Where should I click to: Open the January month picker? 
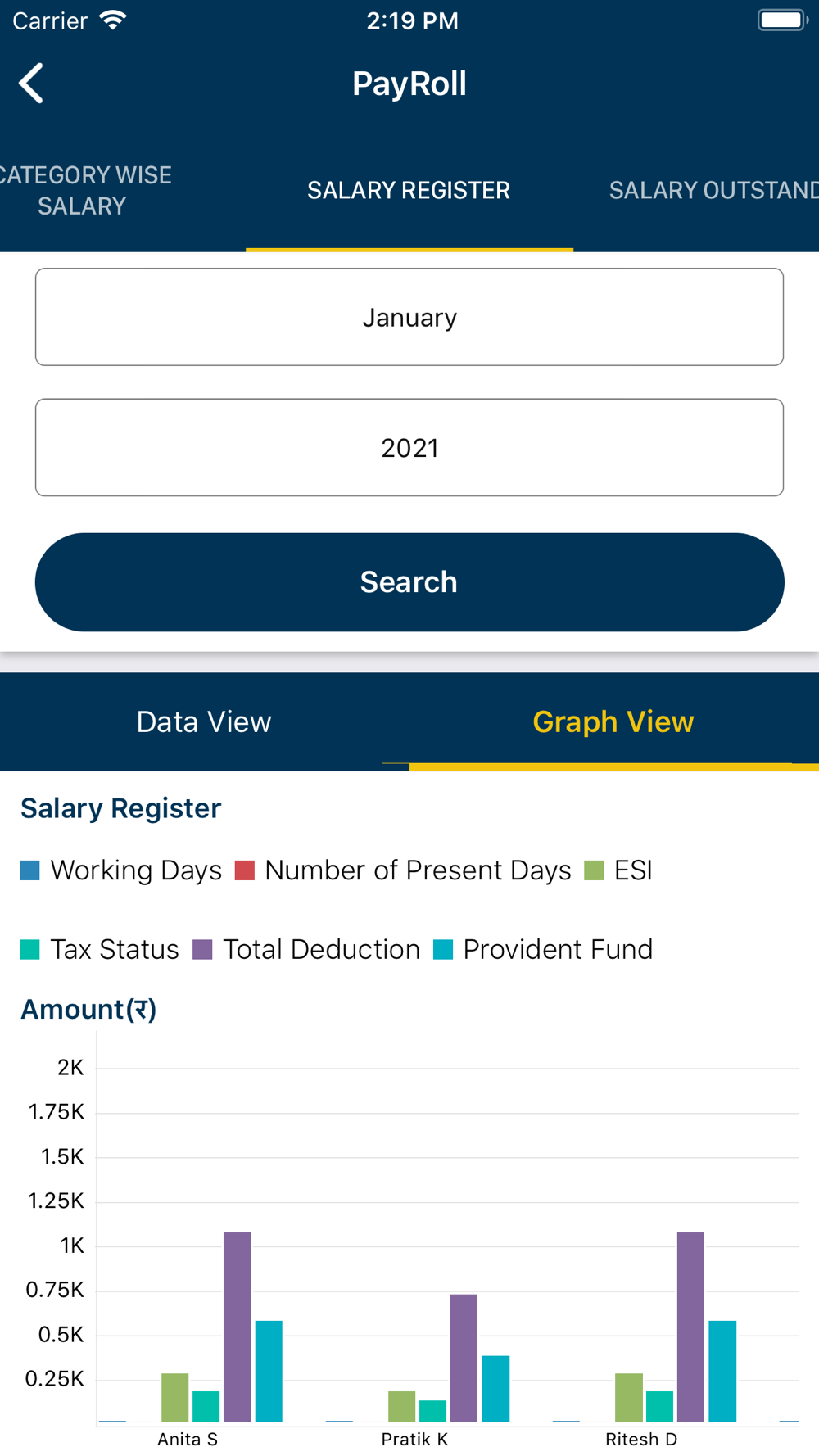[409, 317]
